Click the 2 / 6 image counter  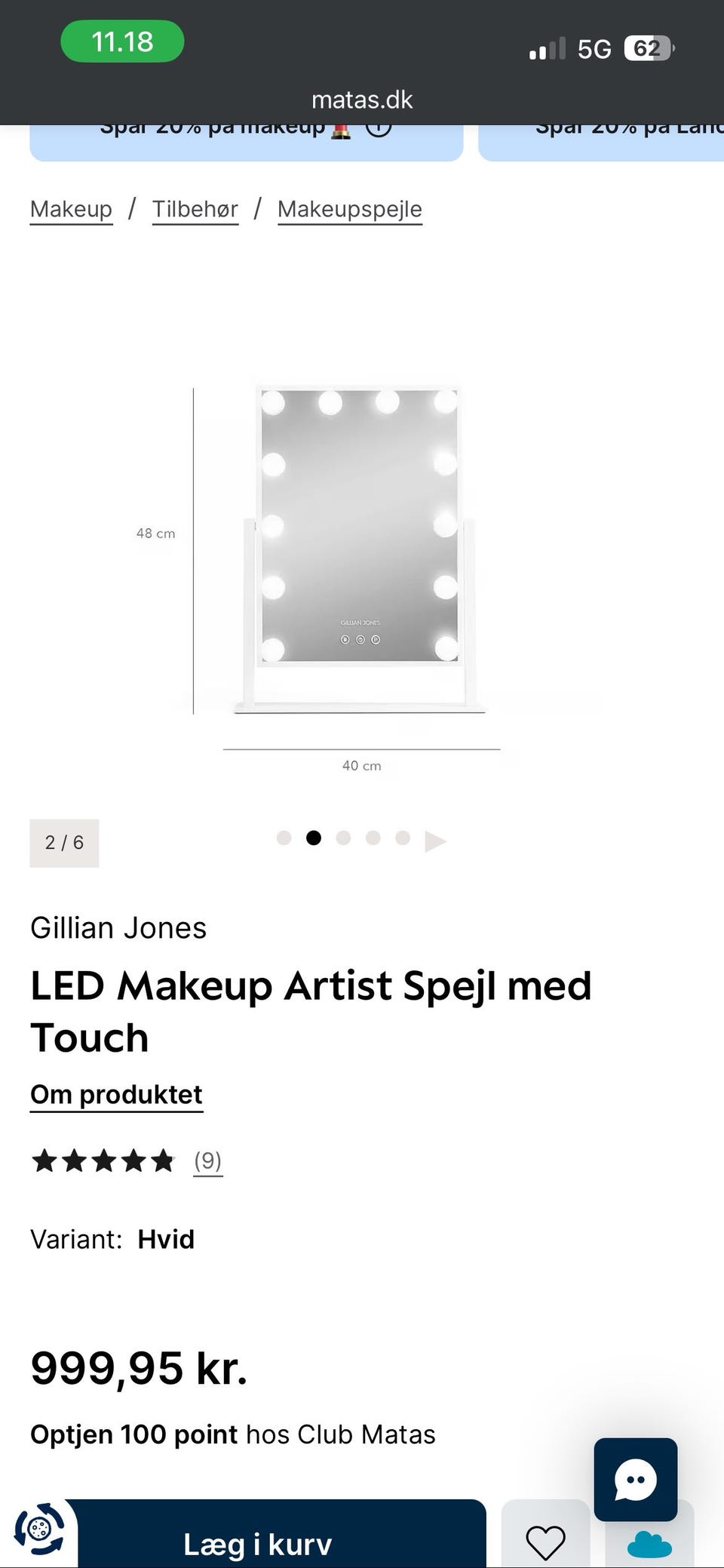tap(64, 842)
